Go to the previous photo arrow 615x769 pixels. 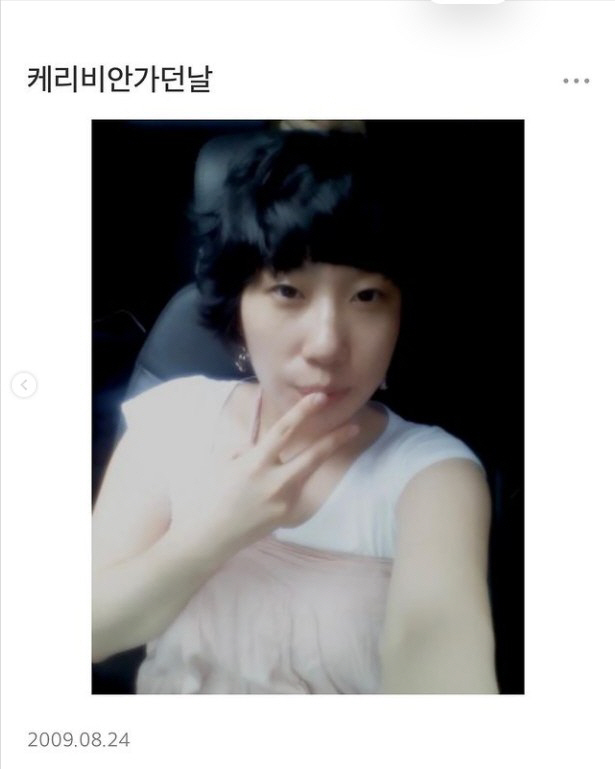click(24, 384)
